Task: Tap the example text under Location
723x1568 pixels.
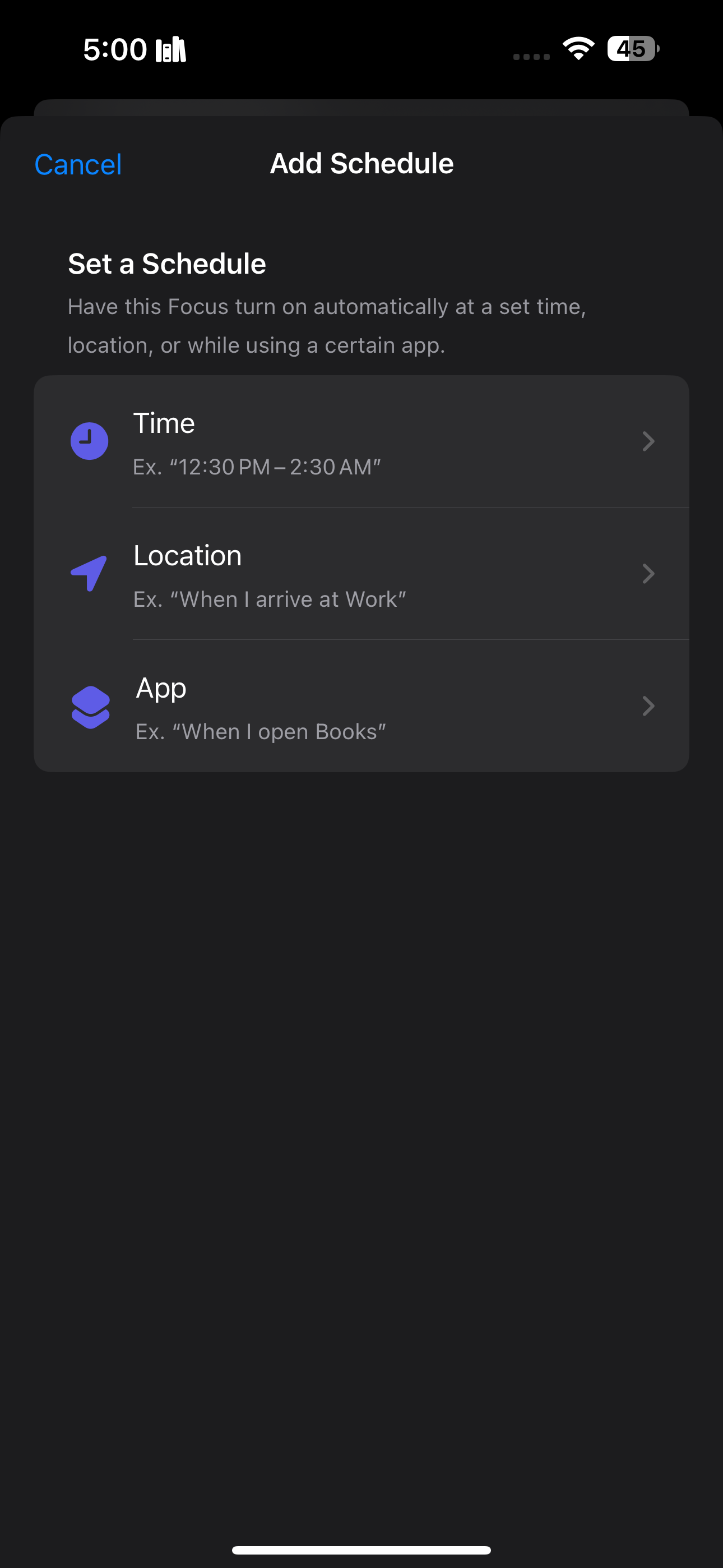Action: pyautogui.click(x=270, y=598)
